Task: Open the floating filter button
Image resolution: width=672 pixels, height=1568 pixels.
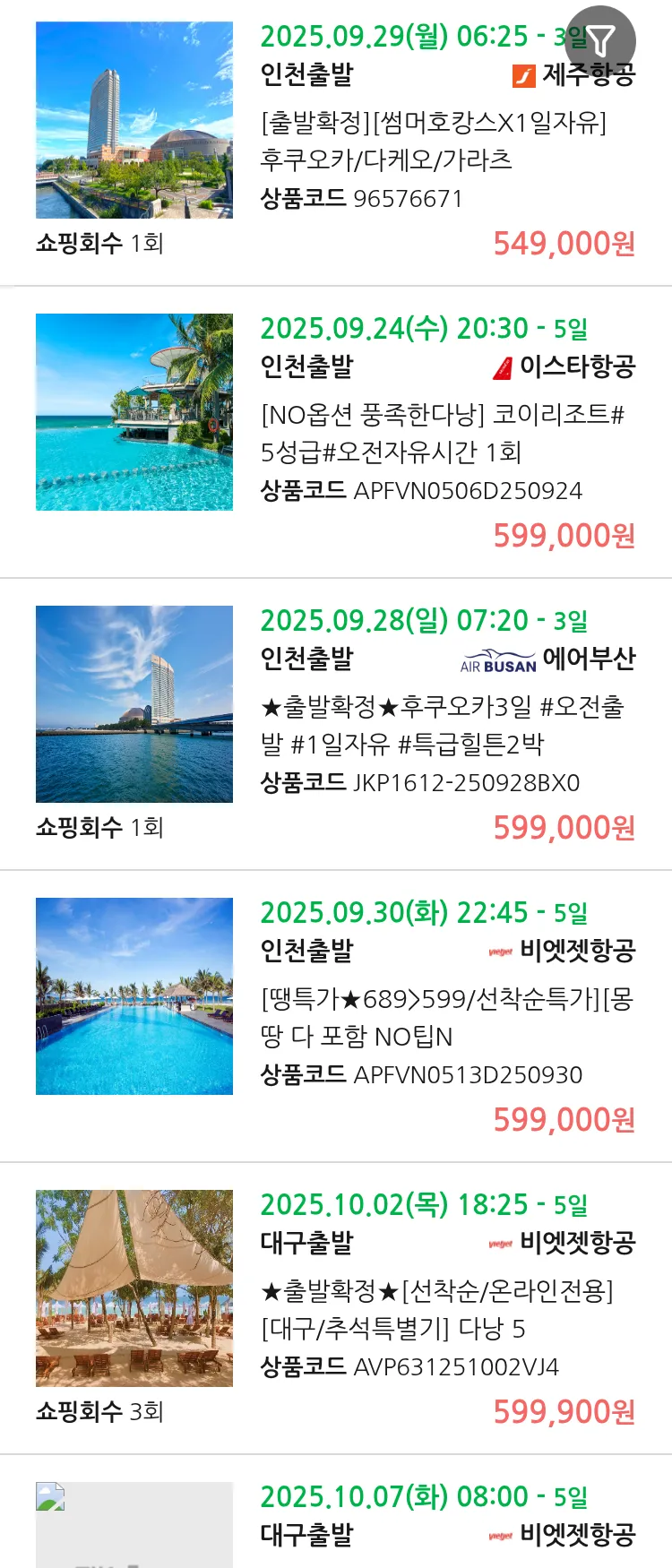Action: (601, 40)
